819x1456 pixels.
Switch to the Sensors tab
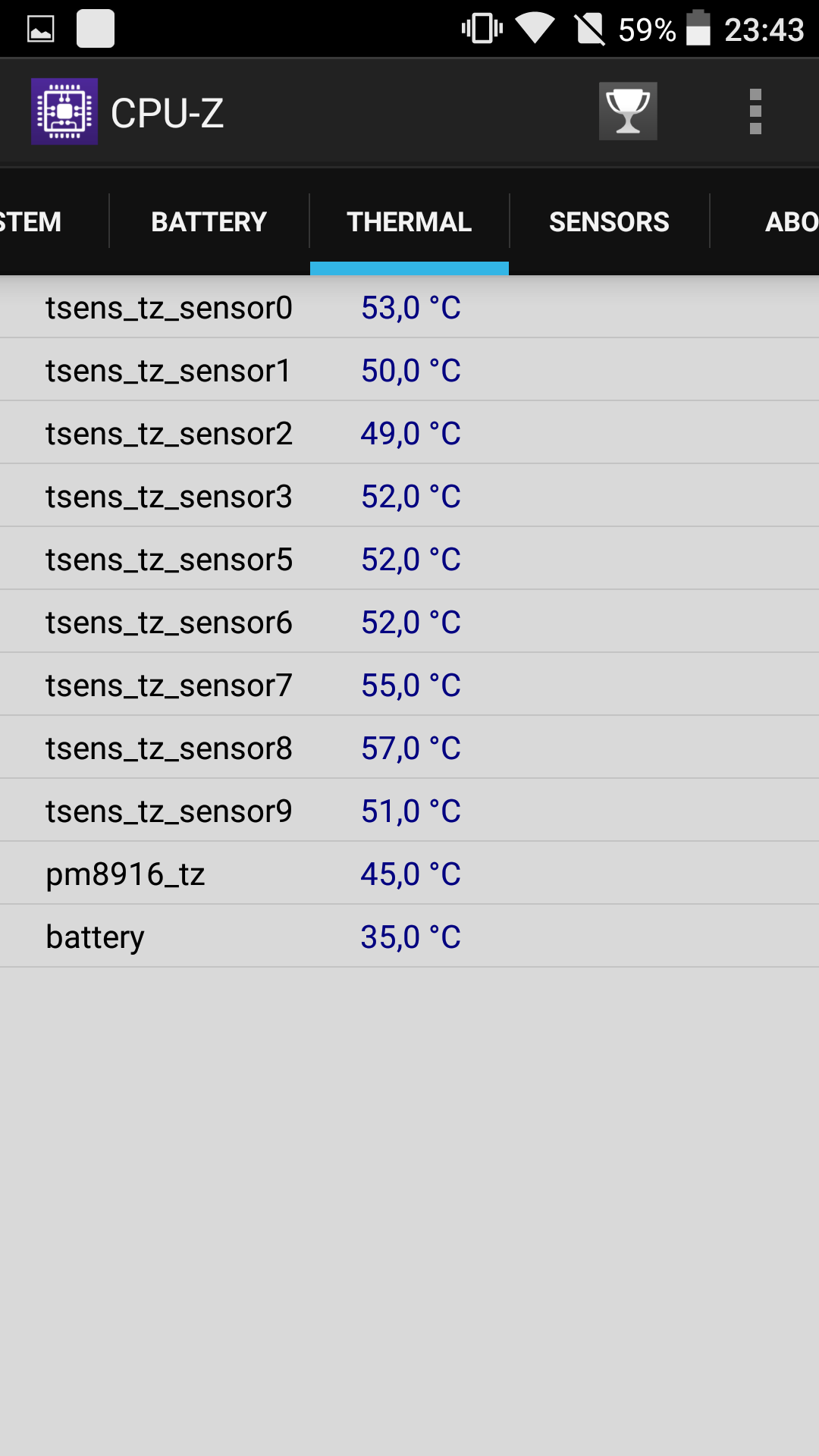[609, 221]
